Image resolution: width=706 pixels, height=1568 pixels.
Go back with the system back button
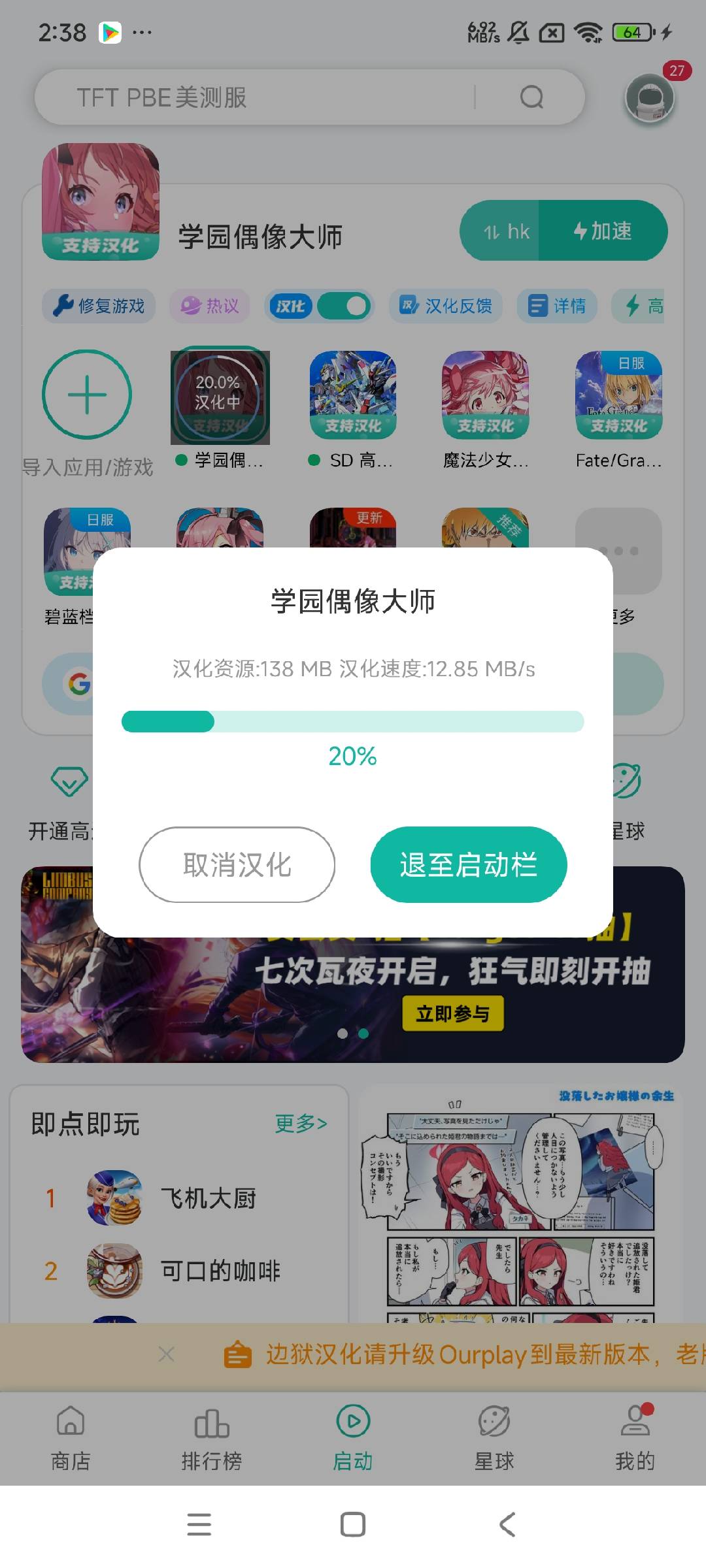pos(507,1524)
